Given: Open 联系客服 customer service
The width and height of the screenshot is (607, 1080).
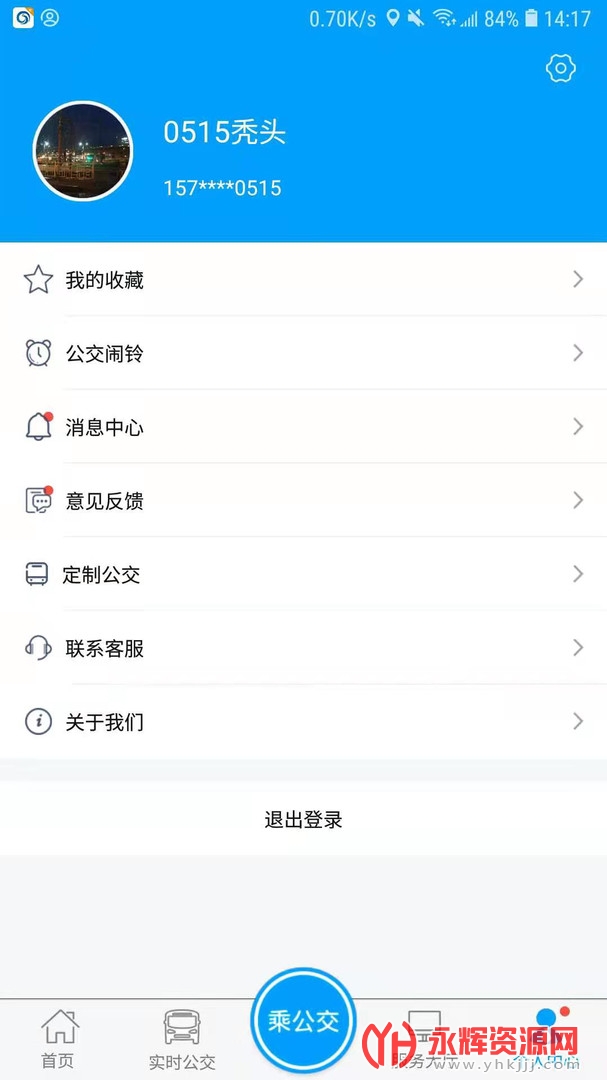Looking at the screenshot, I should (303, 648).
